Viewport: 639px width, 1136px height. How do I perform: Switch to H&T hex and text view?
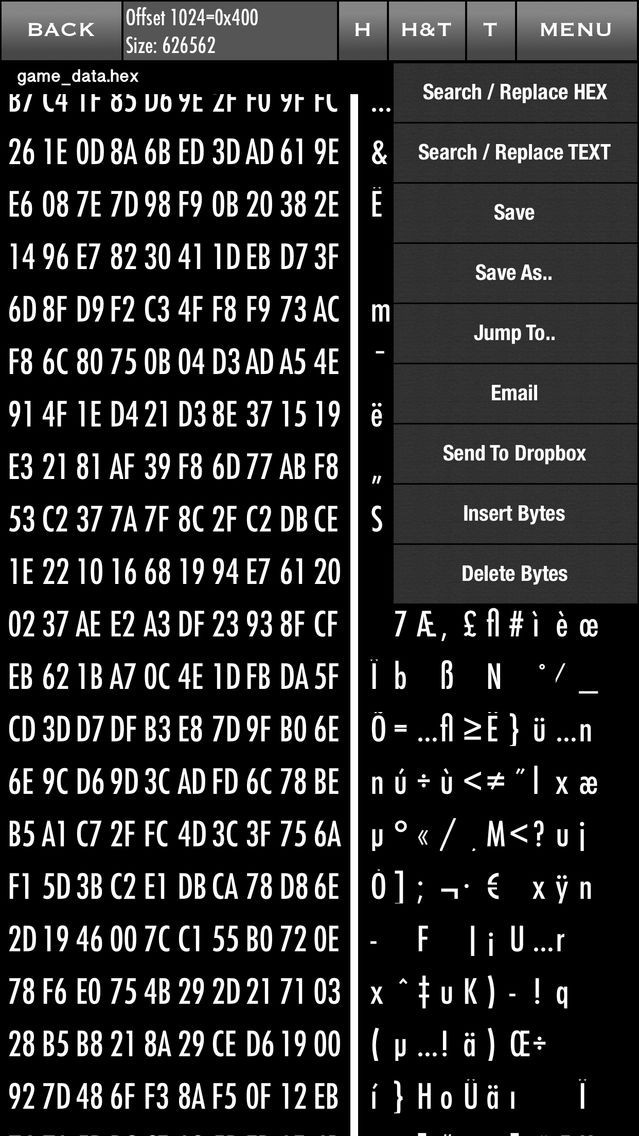coord(426,30)
